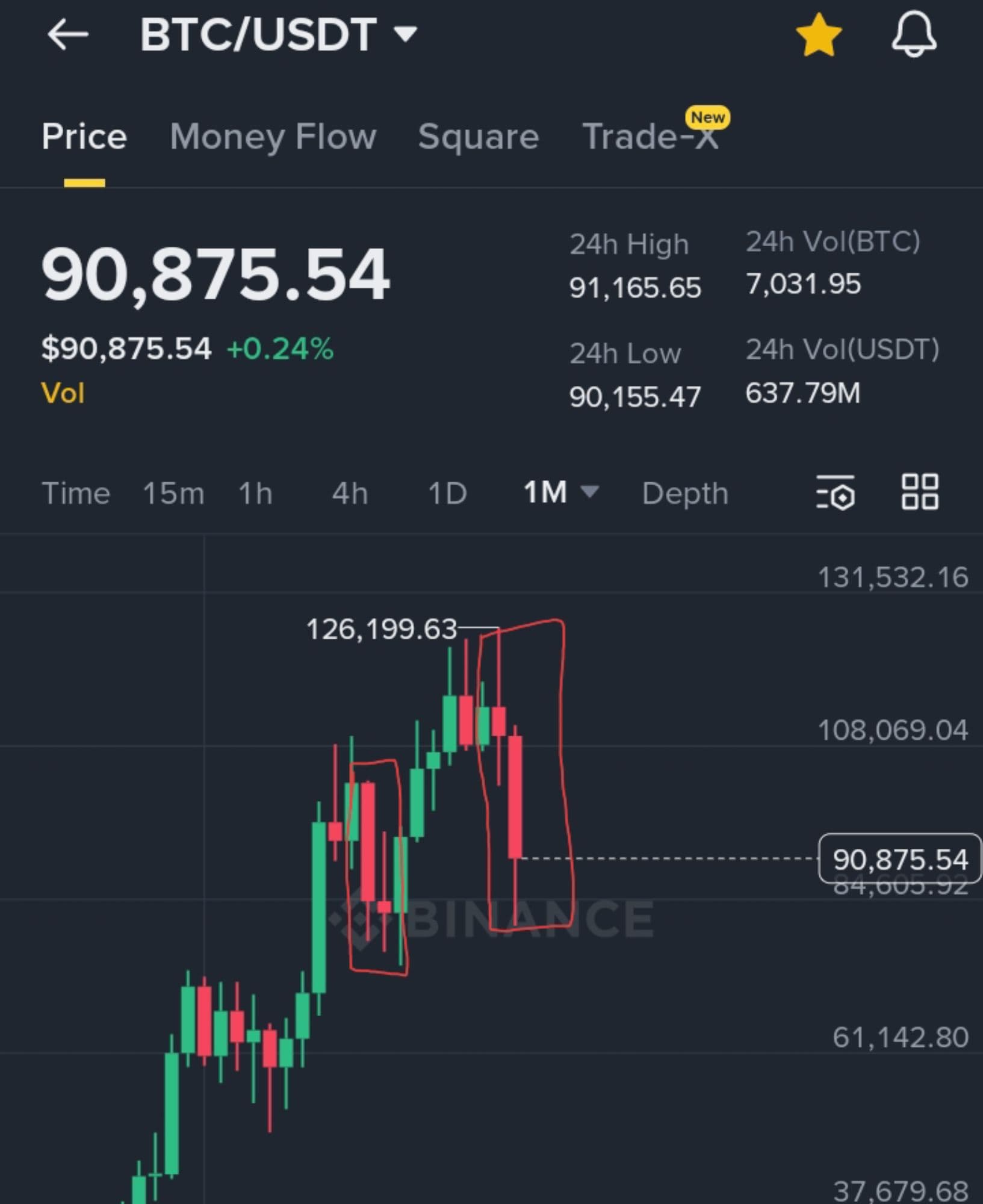Select the 1h chart interval
The width and height of the screenshot is (983, 1204).
[255, 494]
